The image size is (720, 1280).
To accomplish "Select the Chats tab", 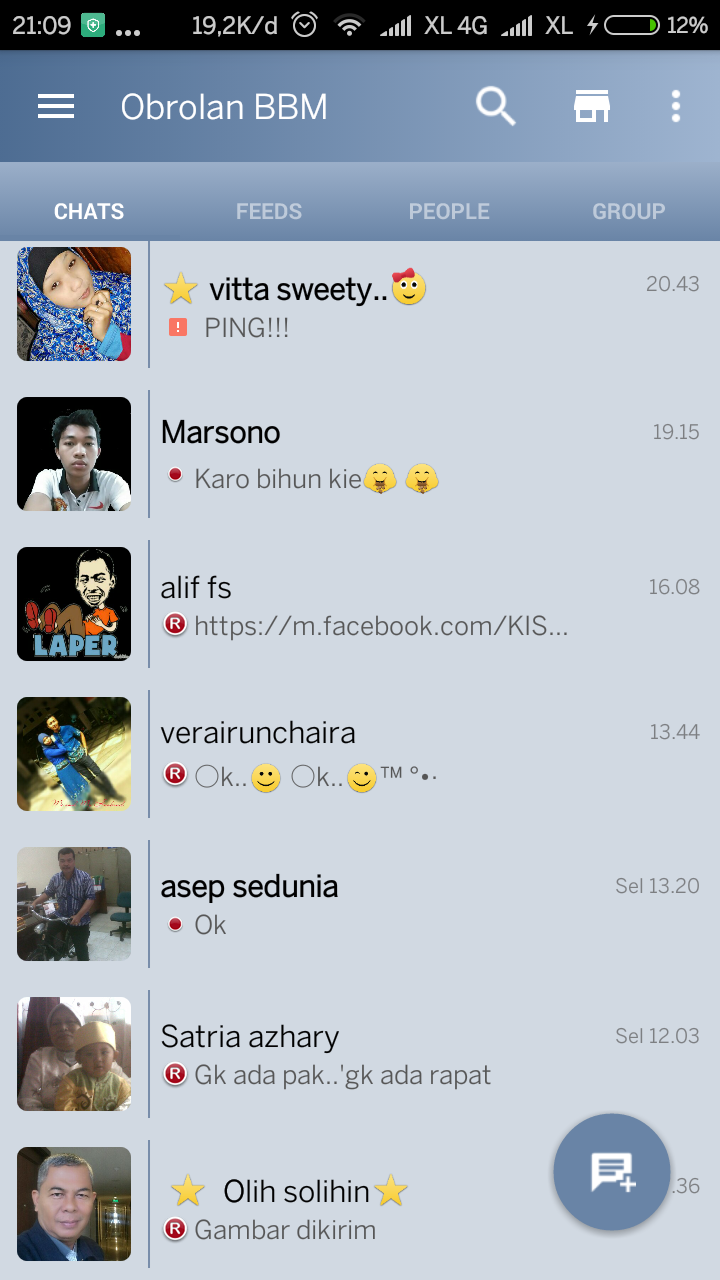I will tap(89, 211).
